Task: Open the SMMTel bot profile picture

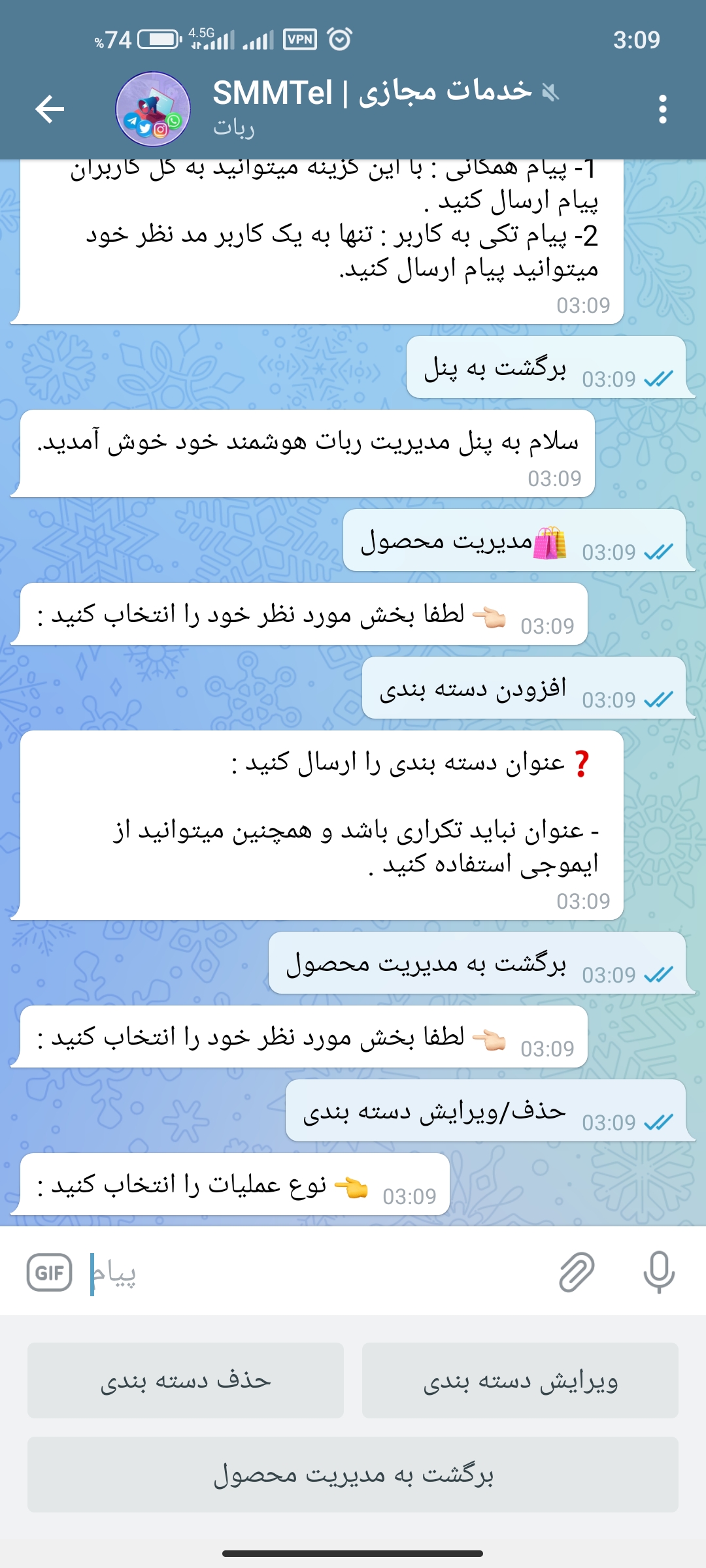Action: pos(153,108)
